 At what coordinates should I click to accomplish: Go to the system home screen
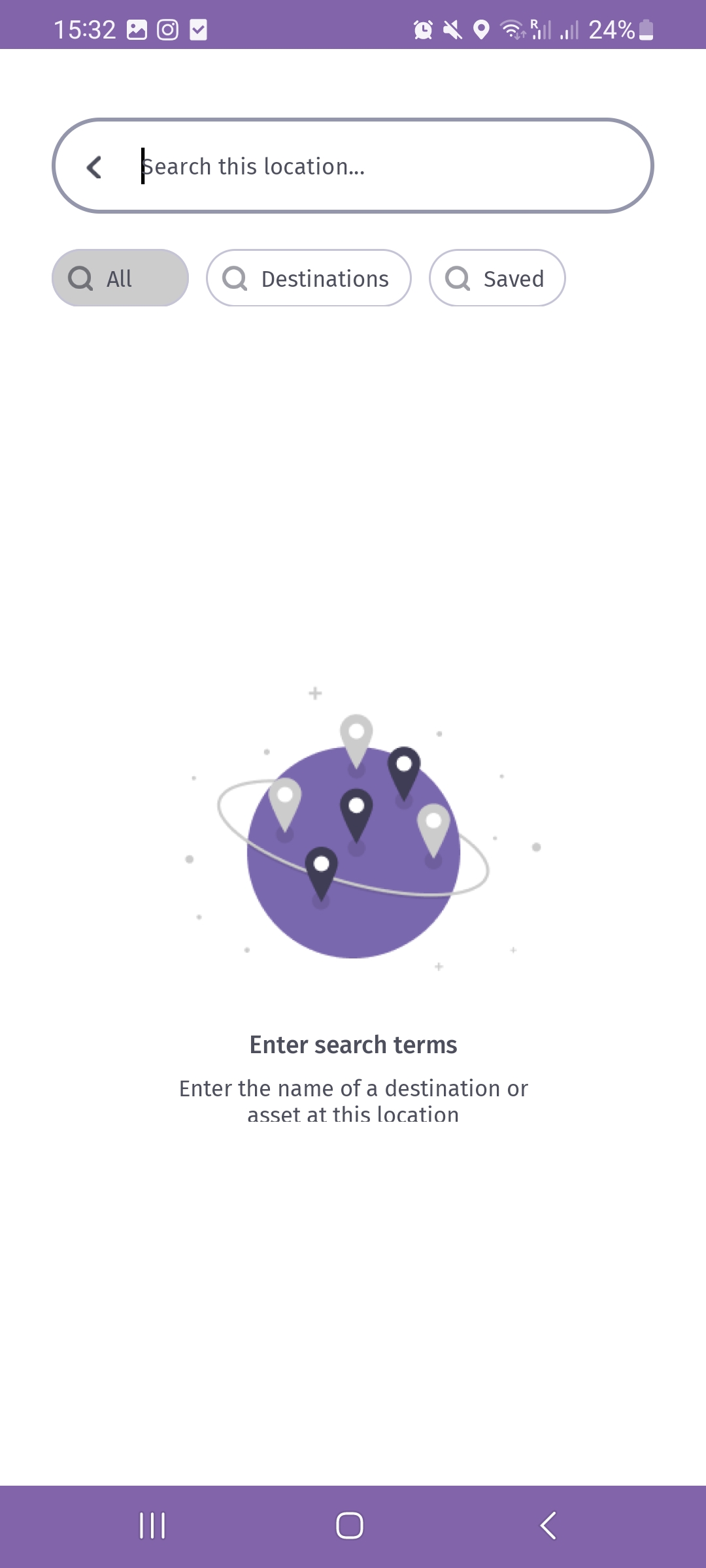[350, 1526]
